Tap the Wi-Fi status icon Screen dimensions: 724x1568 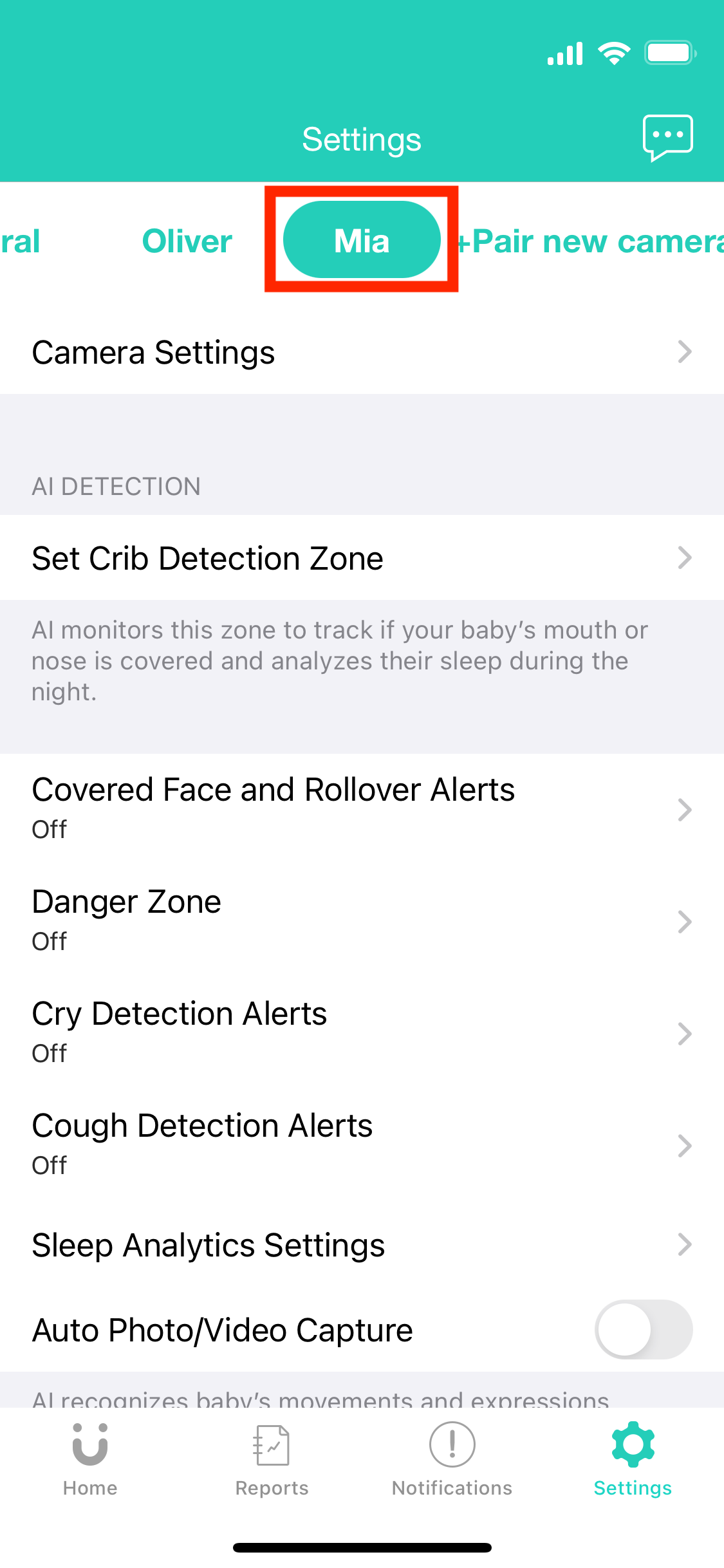[x=615, y=53]
